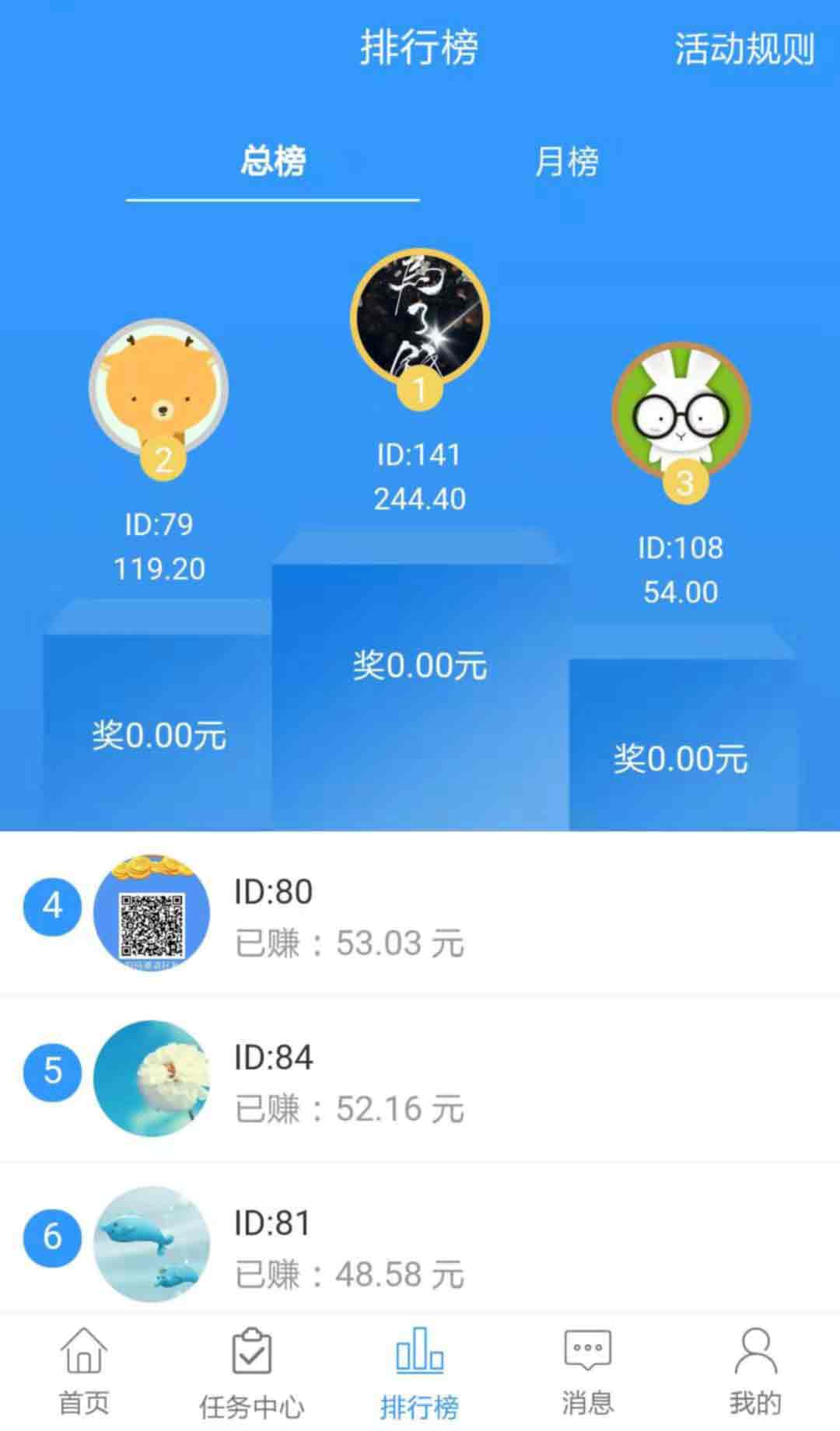
Task: Select the 总榜 overall ranking tab
Action: pyautogui.click(x=273, y=161)
